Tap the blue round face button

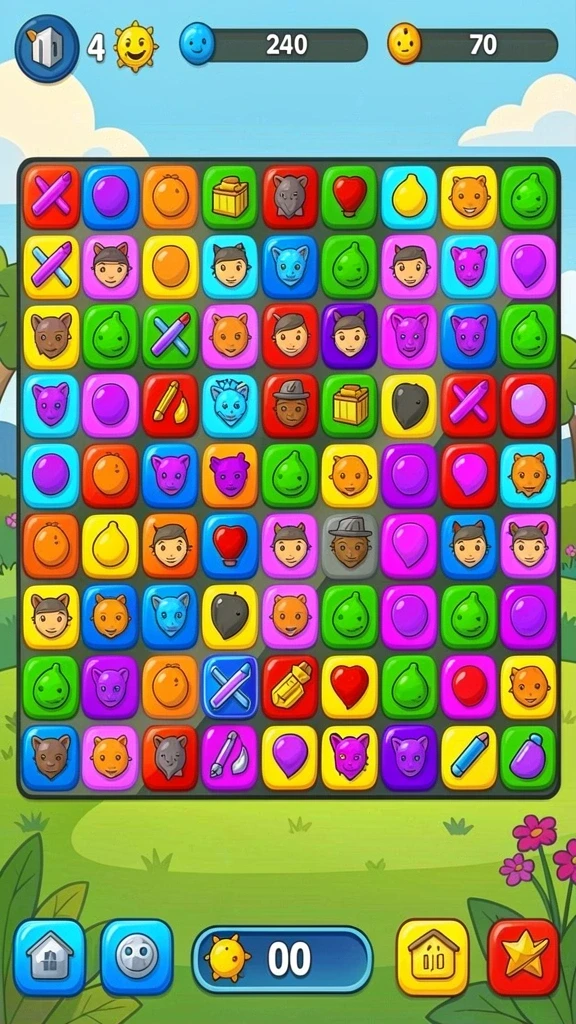pyautogui.click(x=137, y=957)
